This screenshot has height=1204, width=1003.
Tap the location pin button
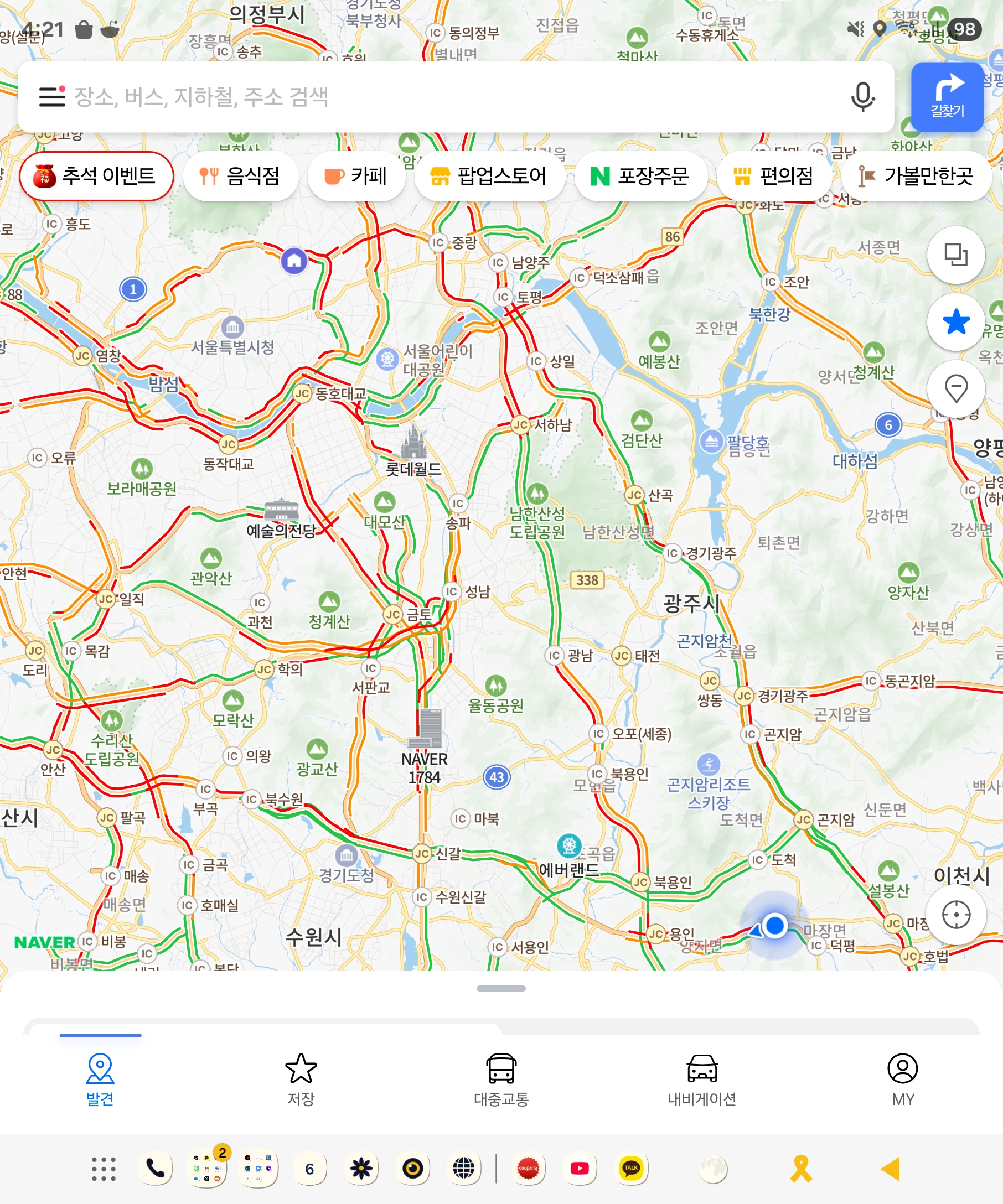[x=955, y=389]
